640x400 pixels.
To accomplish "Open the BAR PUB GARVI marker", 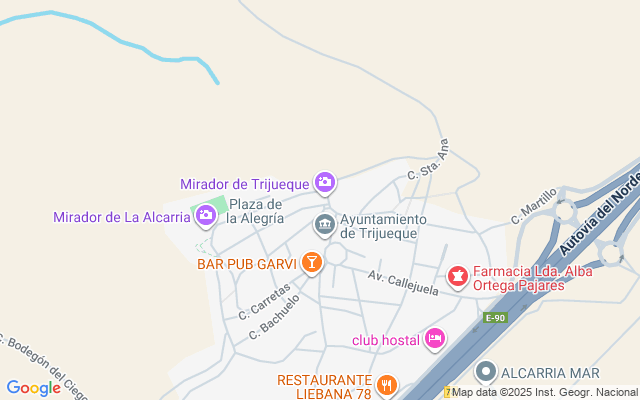I will pyautogui.click(x=312, y=263).
